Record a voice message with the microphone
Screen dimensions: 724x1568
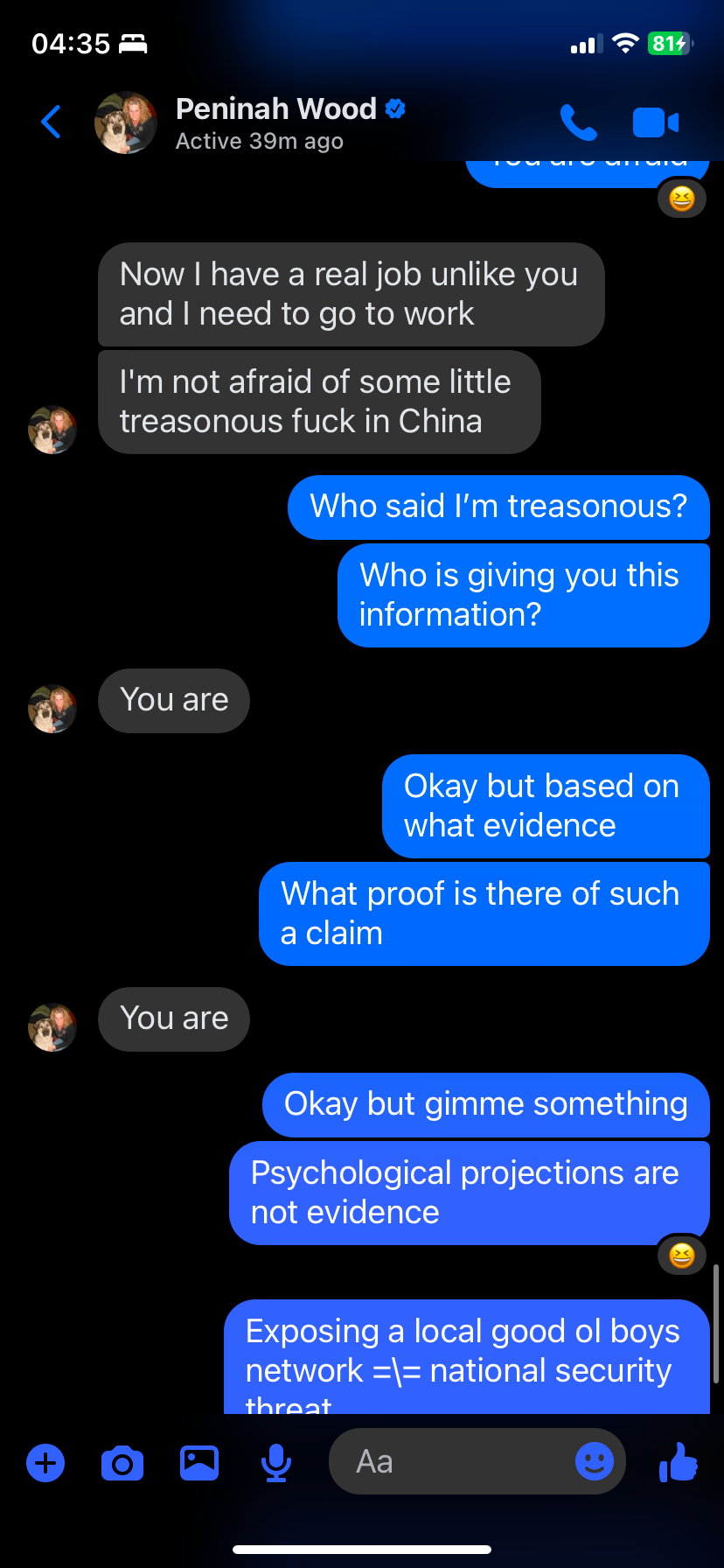click(276, 1462)
